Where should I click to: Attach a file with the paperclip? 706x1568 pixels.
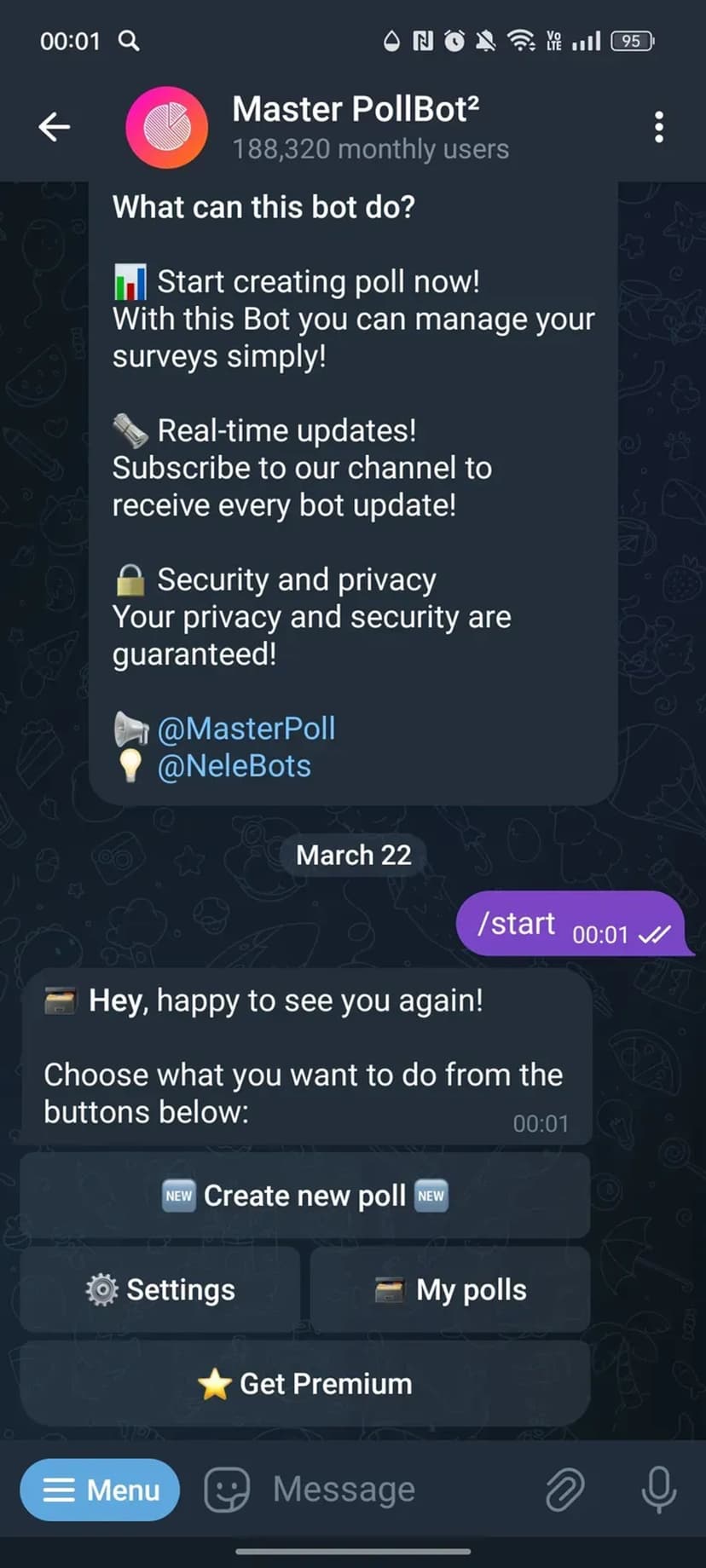coord(564,1490)
